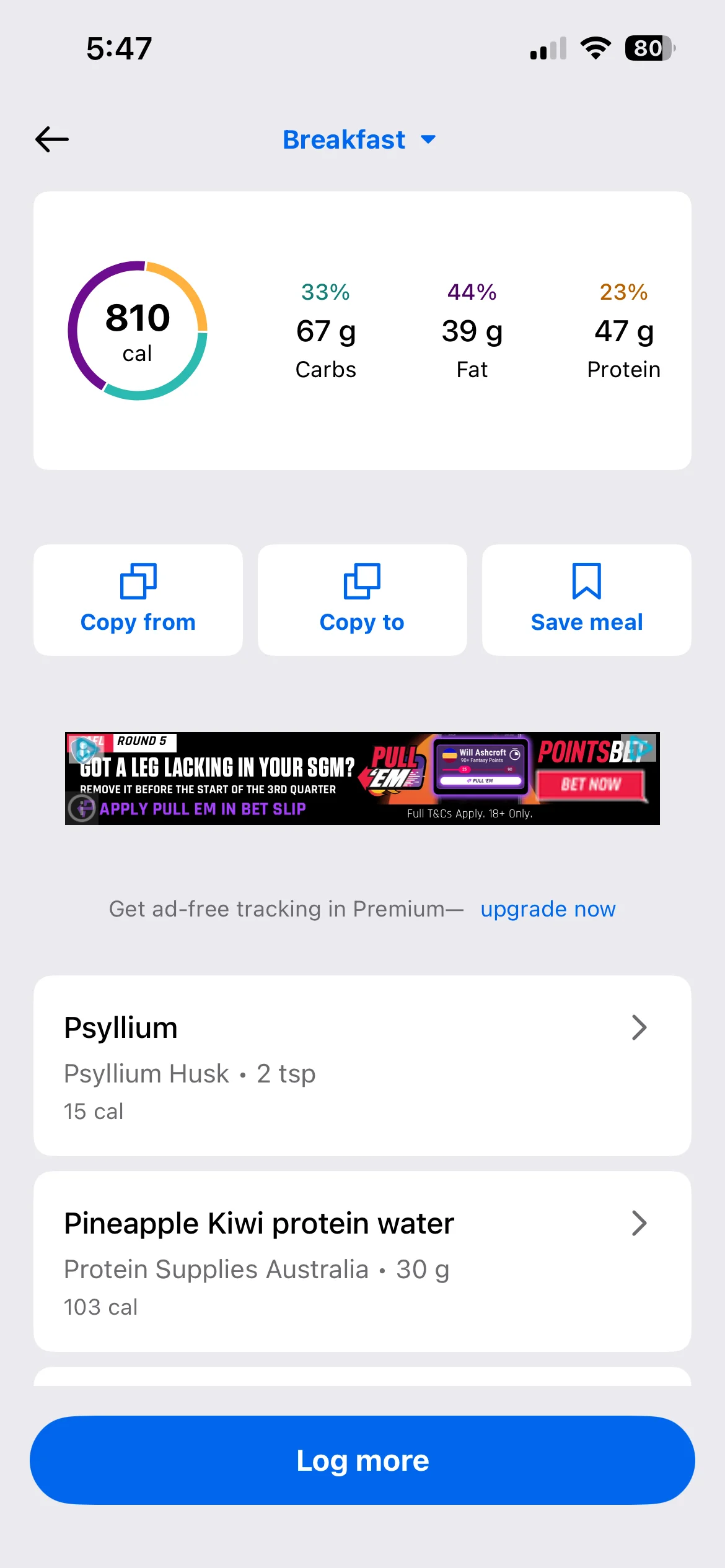Follow the upgrade now link

tap(548, 909)
